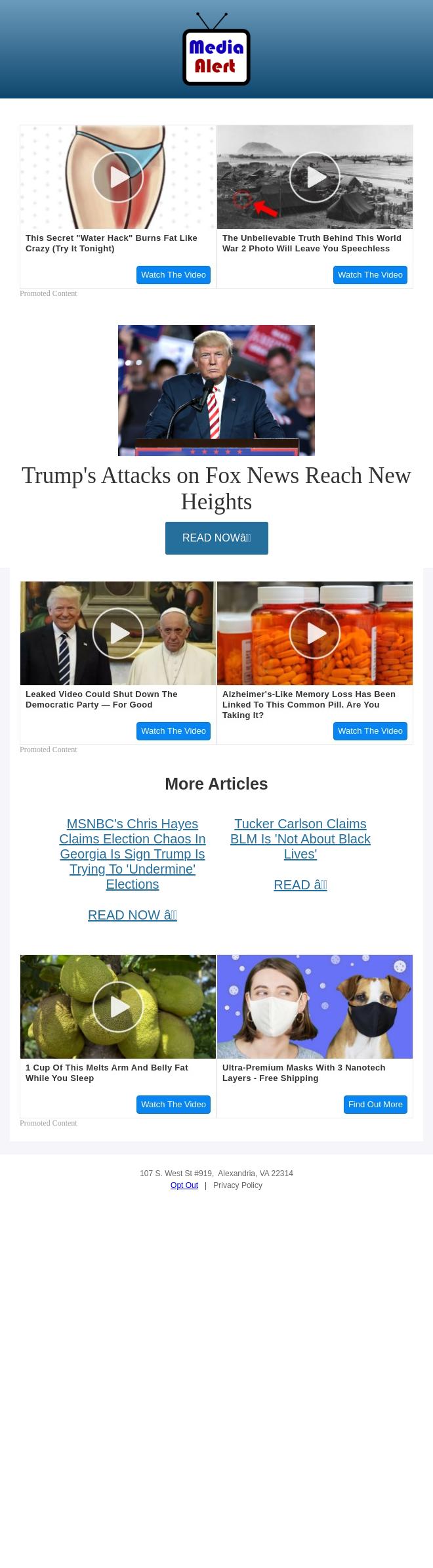The height and width of the screenshot is (1568, 433).
Task: Open the Opt Out link
Action: [184, 1185]
